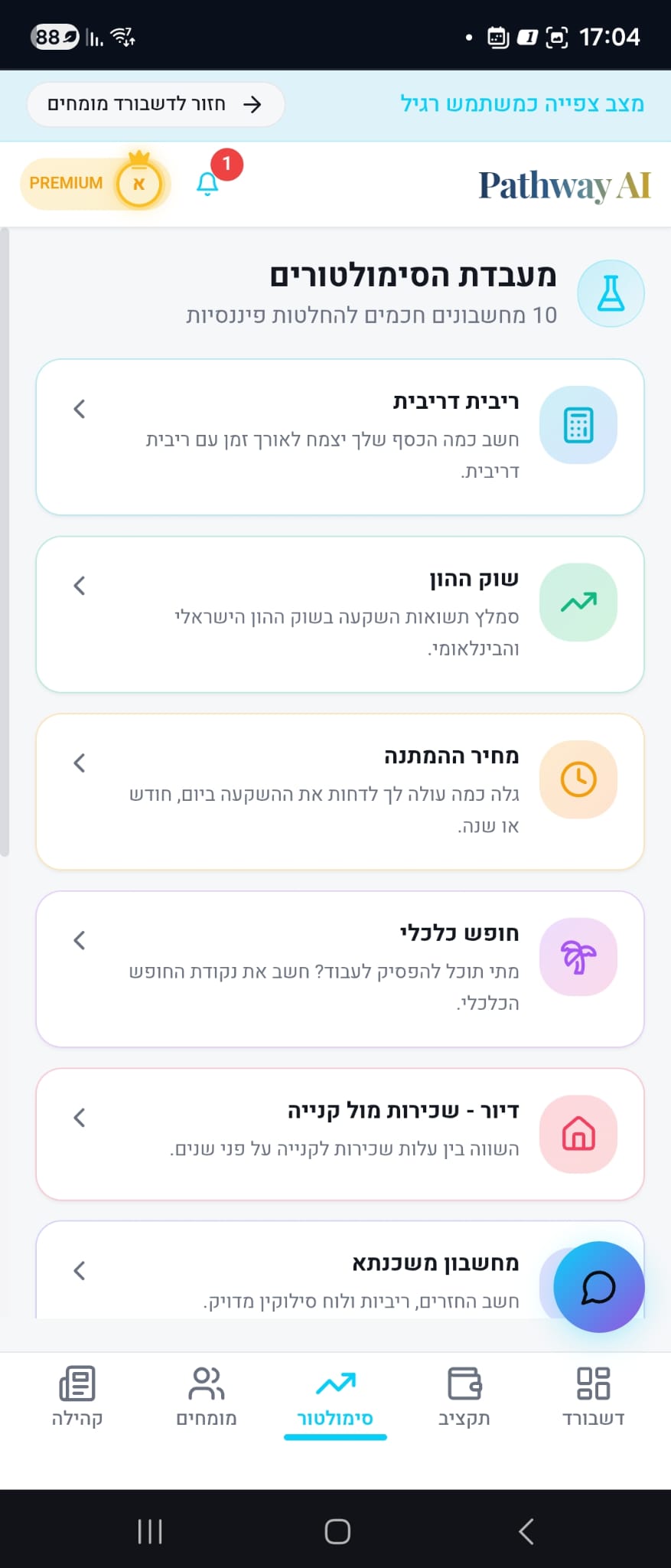
Task: Open the 'ריבית דריבית' simulator card
Action: click(340, 436)
